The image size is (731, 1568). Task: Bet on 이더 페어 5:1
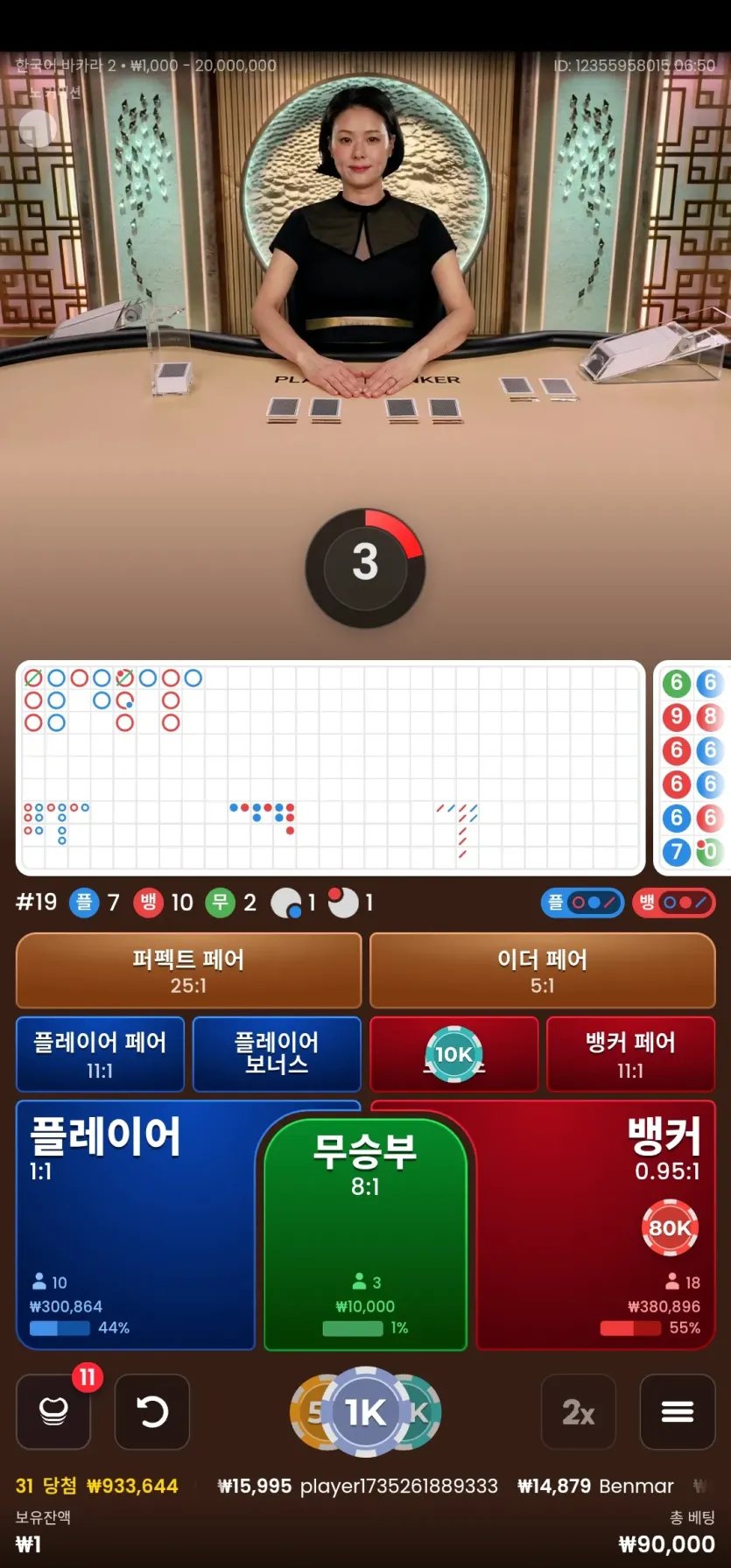coord(542,970)
